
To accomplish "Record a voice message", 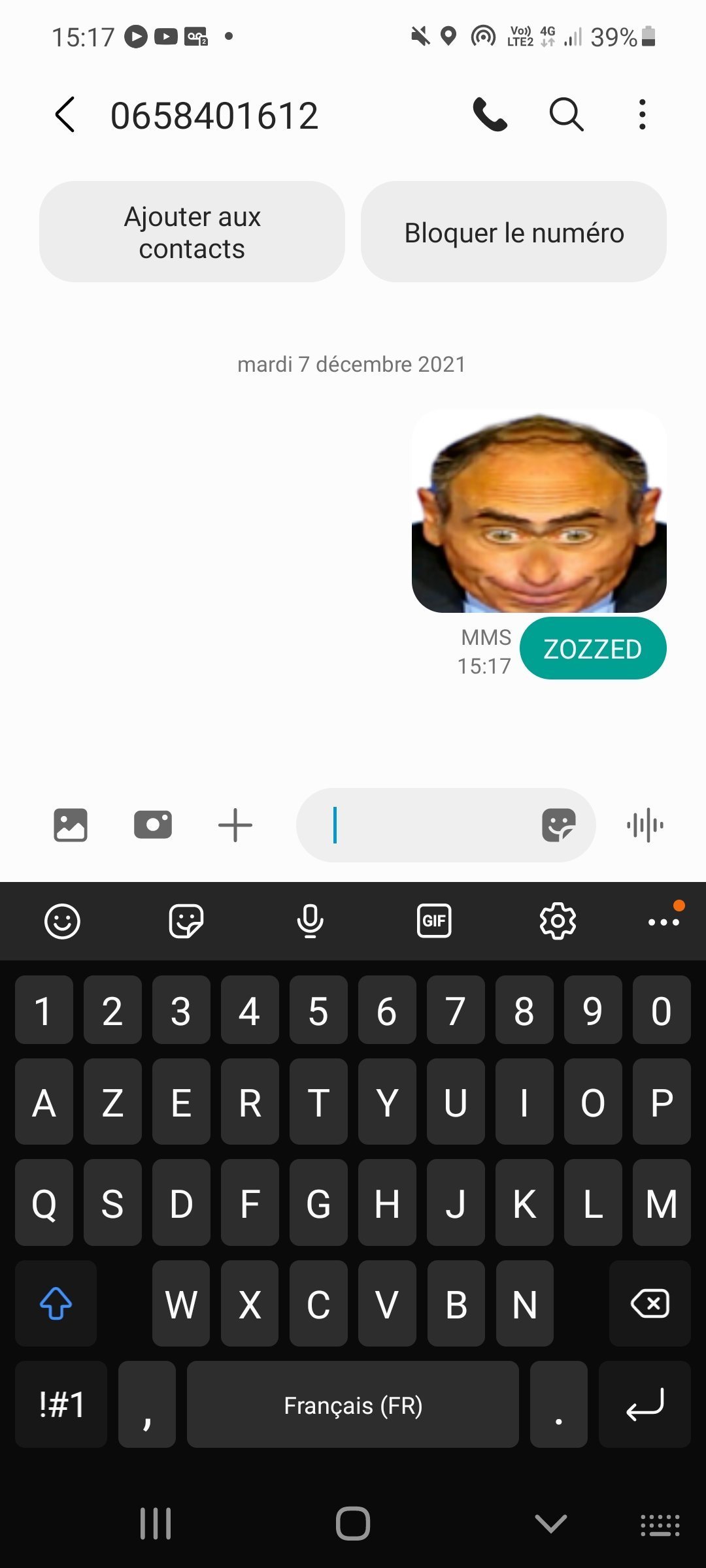I will click(x=645, y=825).
